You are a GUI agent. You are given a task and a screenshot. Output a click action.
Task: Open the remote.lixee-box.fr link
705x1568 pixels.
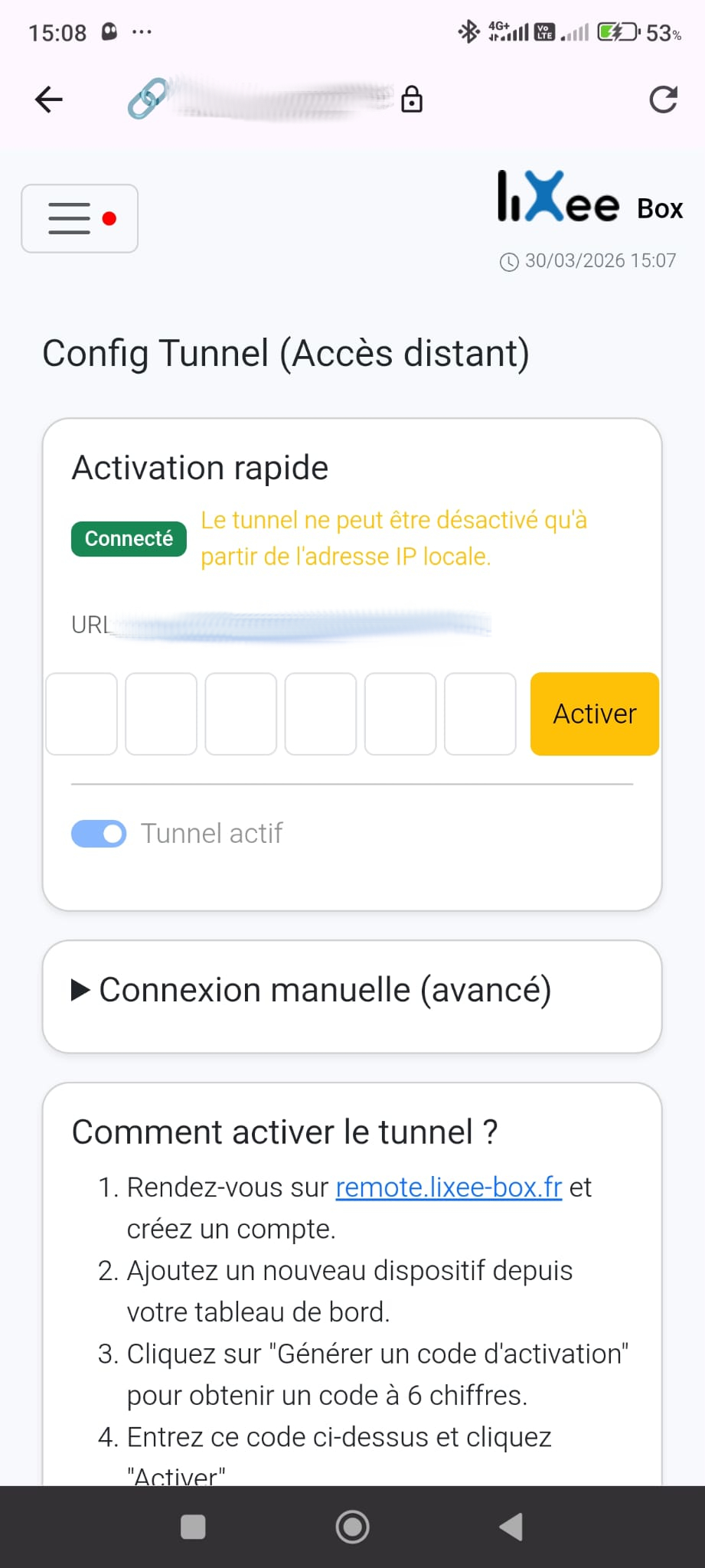(449, 1187)
